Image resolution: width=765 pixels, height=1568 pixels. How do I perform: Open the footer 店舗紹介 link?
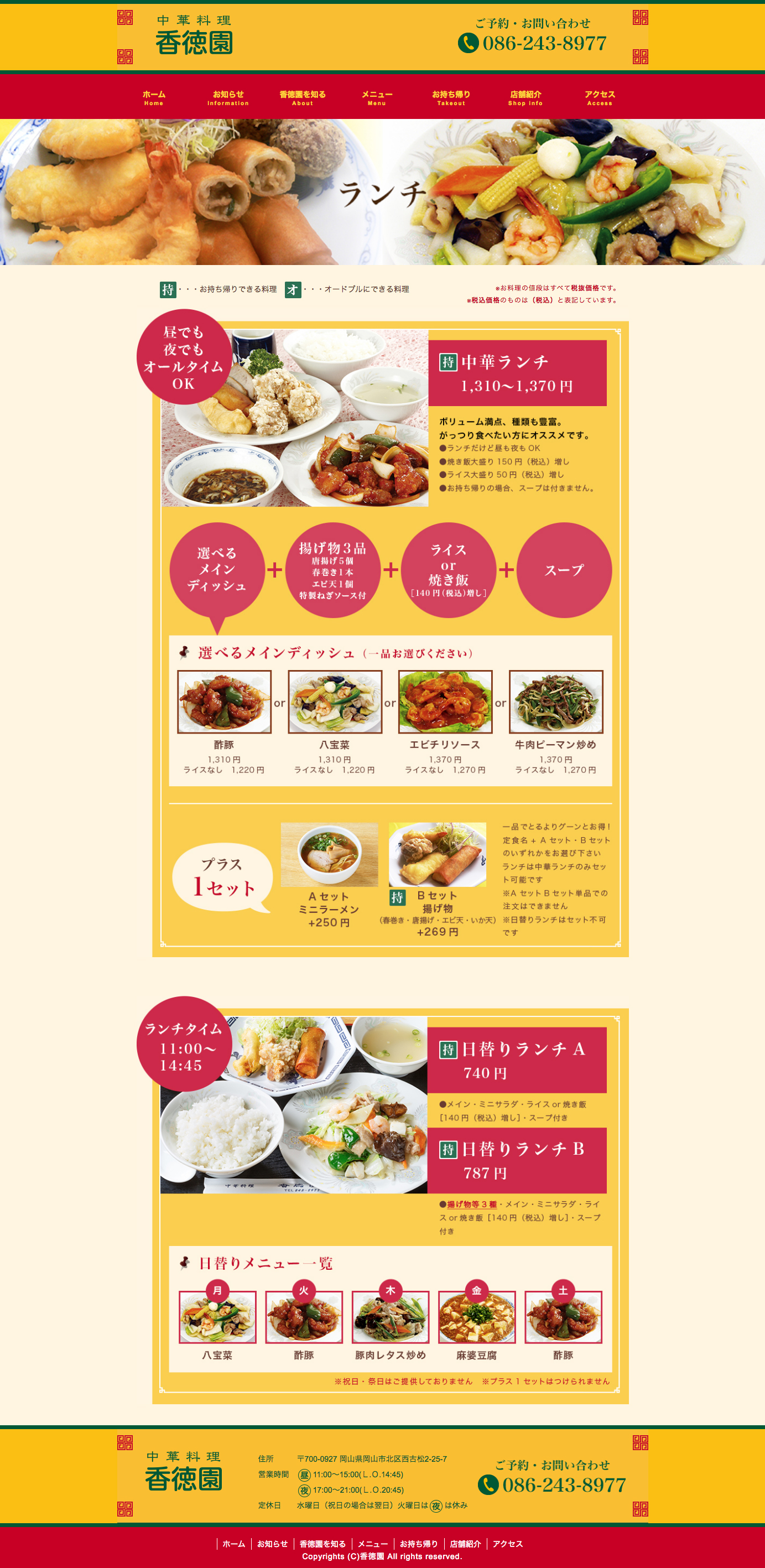tap(465, 1544)
